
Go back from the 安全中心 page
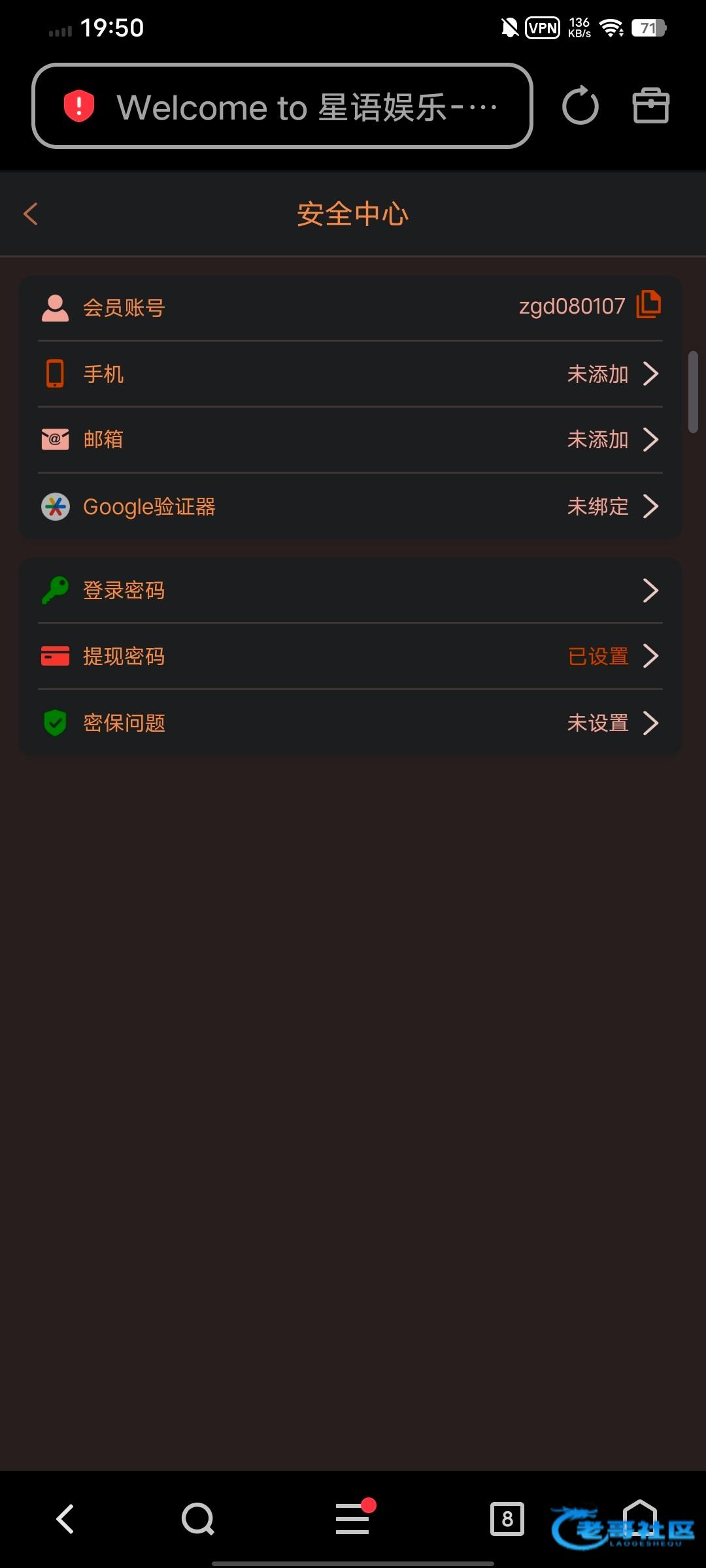coord(31,214)
